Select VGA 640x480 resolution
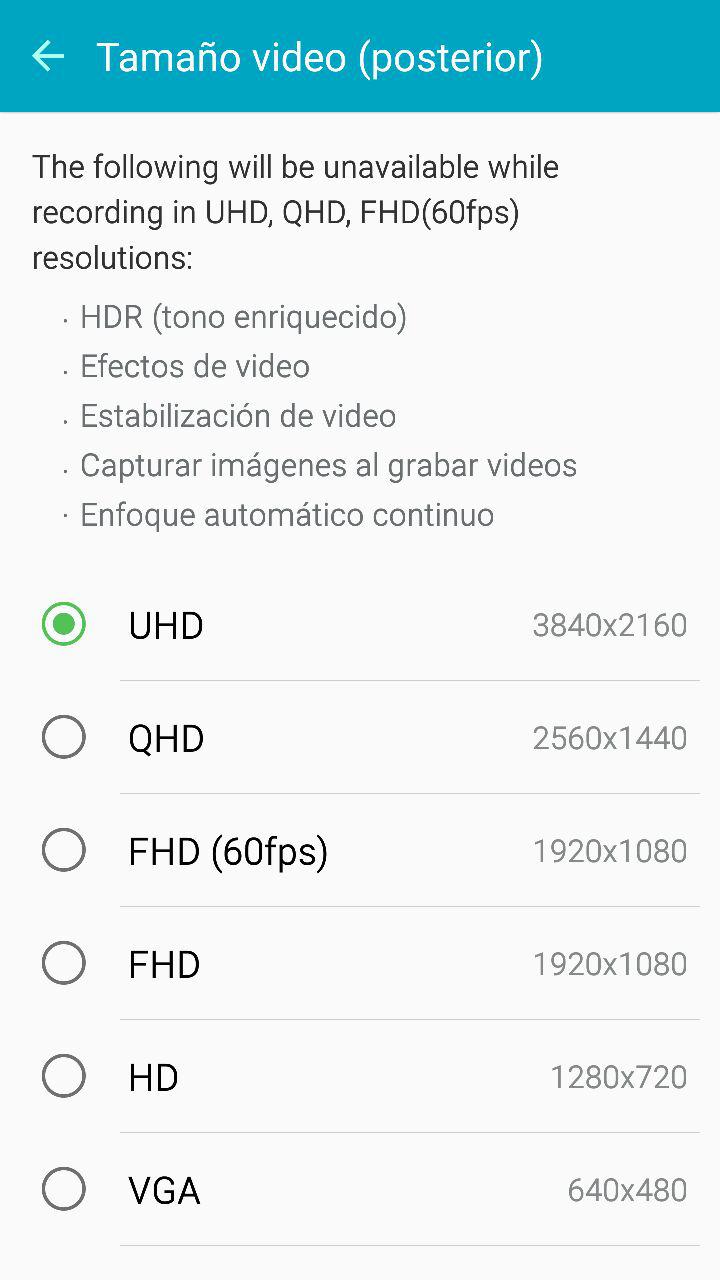This screenshot has height=1280, width=720. [360, 1190]
